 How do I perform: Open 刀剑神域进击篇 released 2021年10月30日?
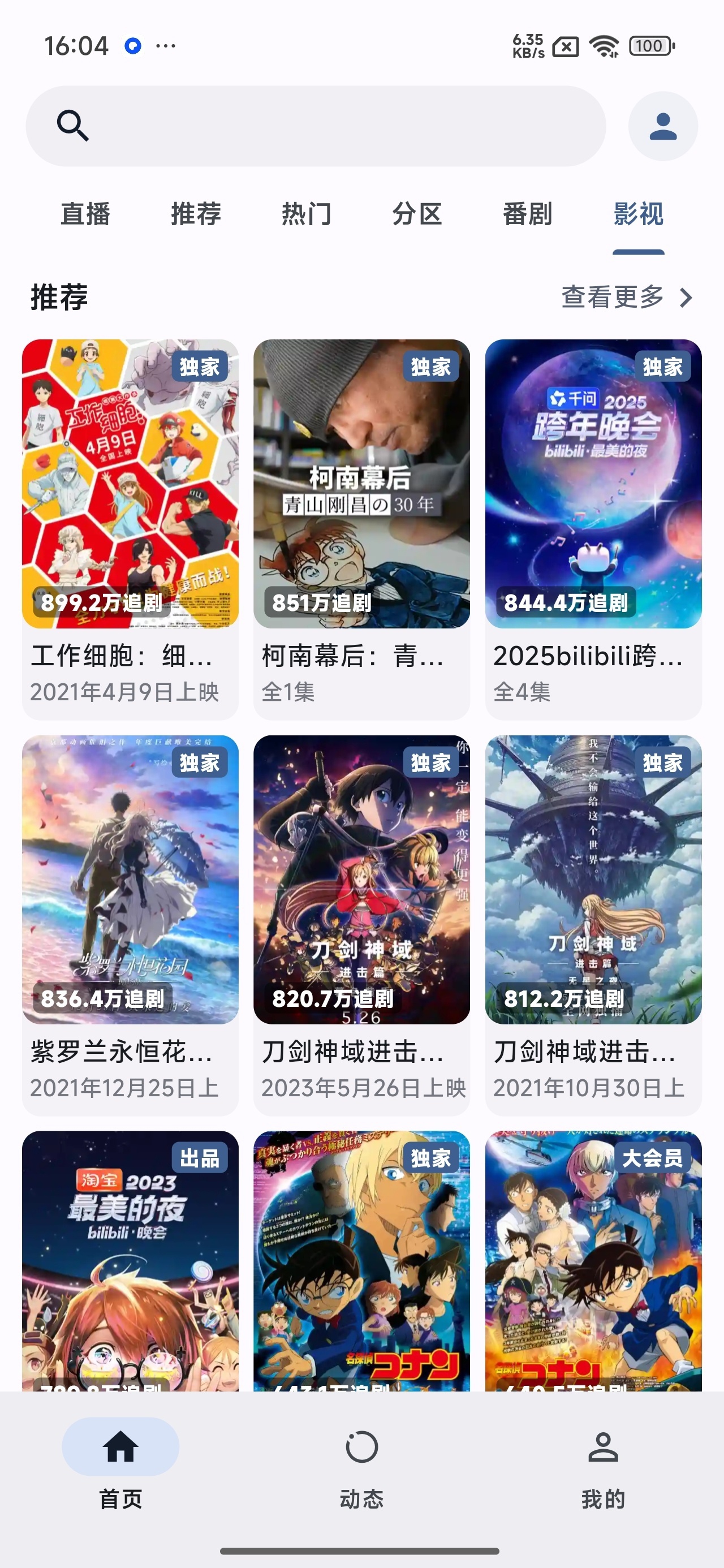(593, 925)
